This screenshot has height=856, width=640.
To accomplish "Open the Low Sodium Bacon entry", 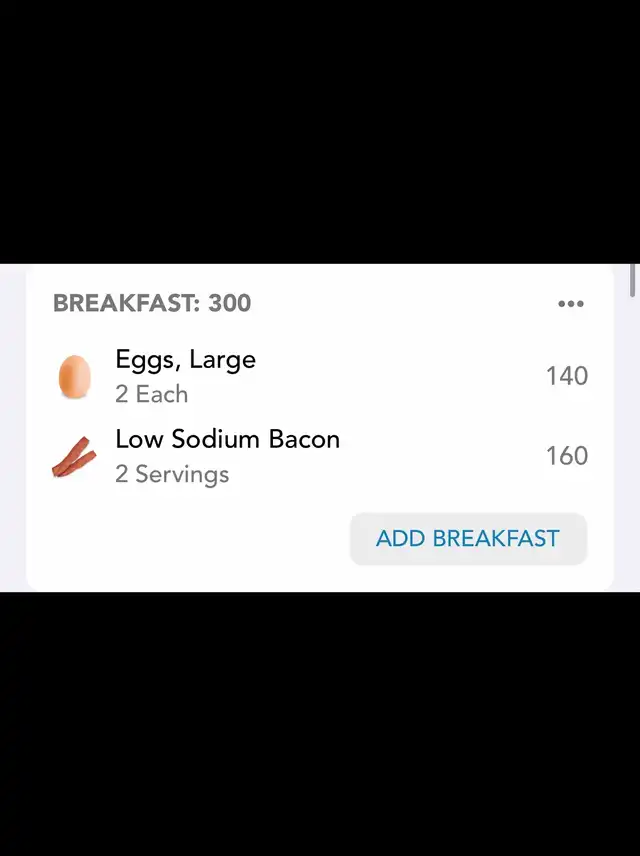I will (227, 455).
